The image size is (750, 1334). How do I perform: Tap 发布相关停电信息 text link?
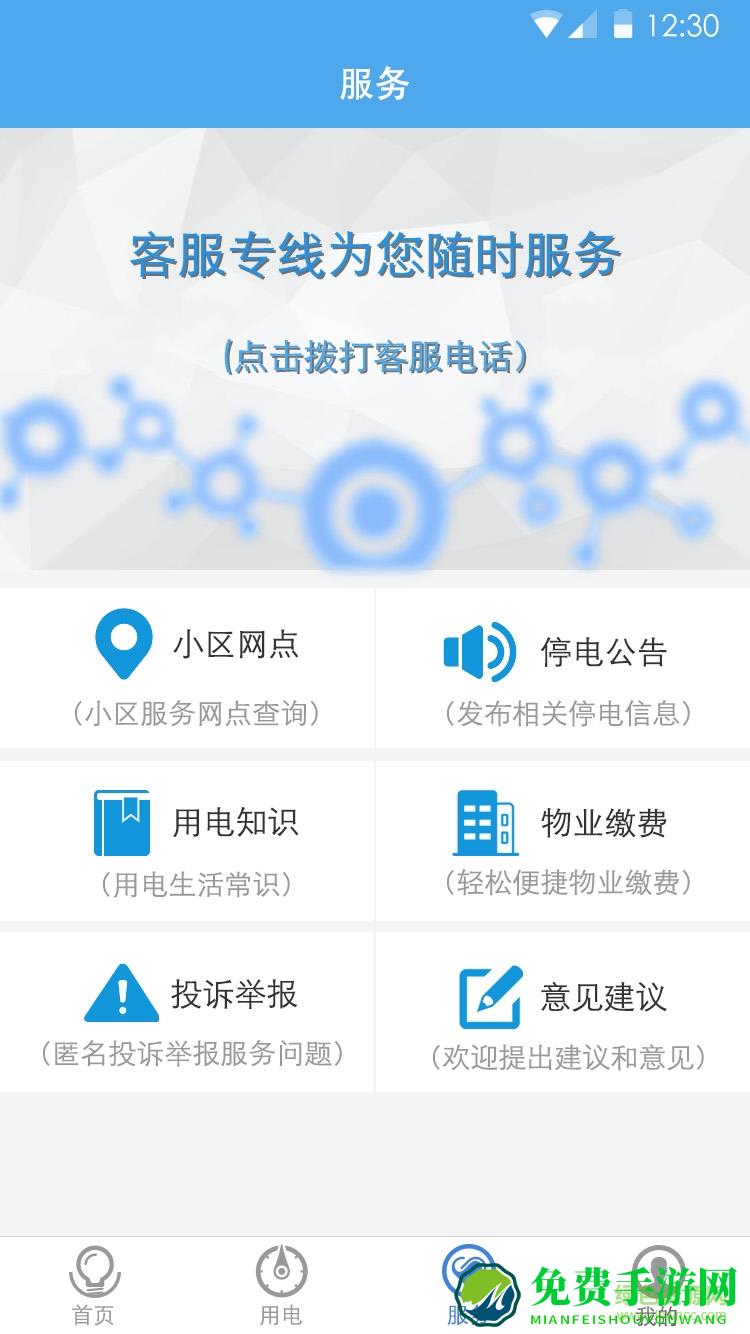click(x=566, y=715)
